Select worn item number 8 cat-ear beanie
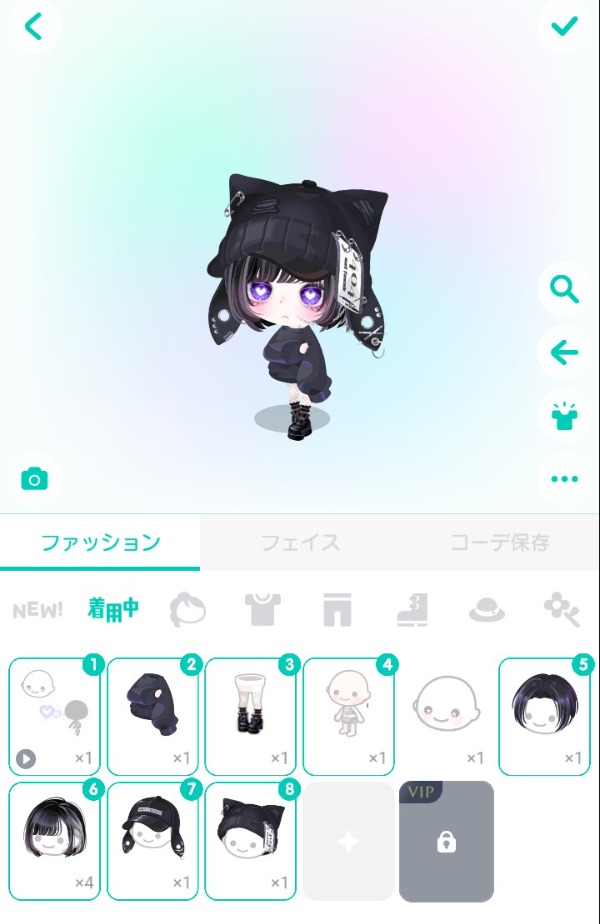The height and width of the screenshot is (924, 600). click(x=250, y=841)
